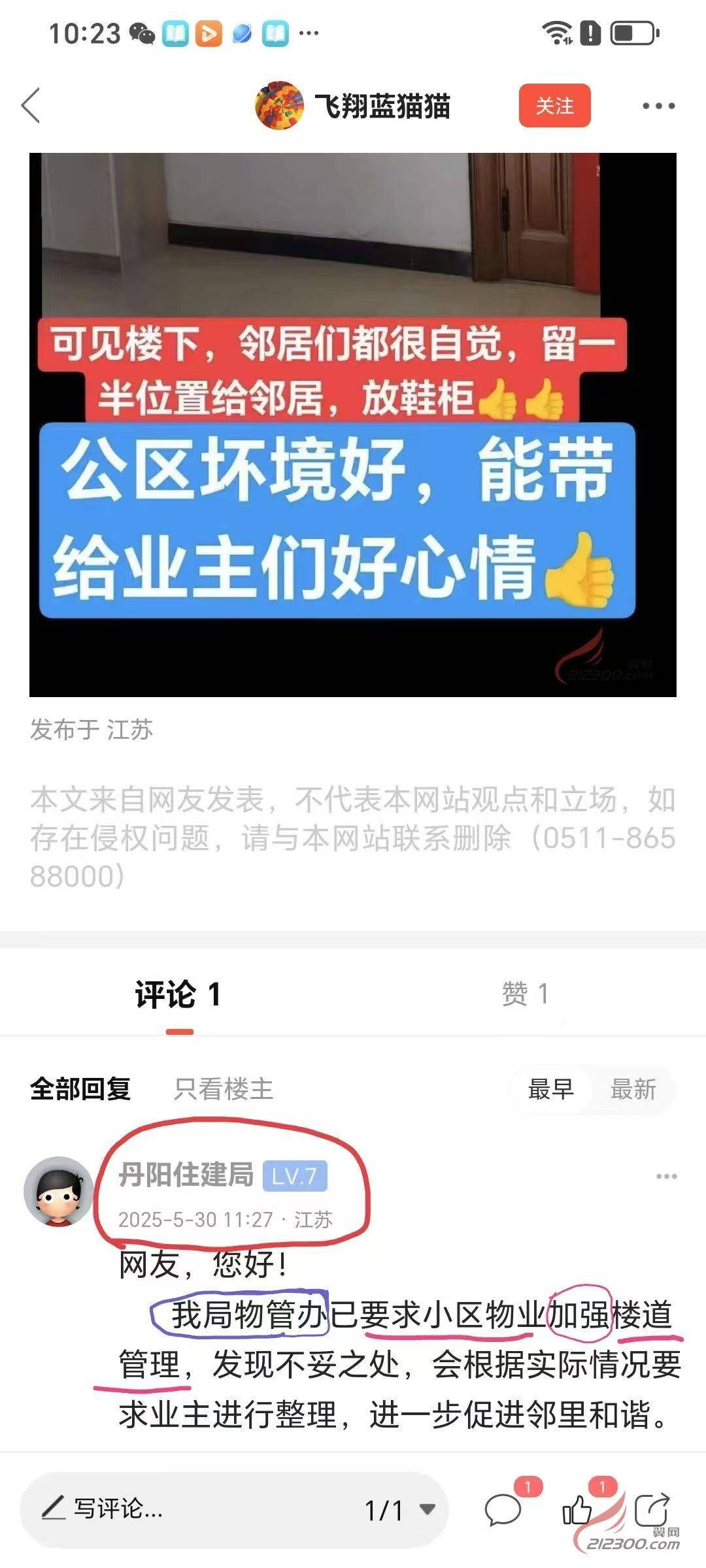706x1568 pixels.
Task: Expand the 1/1 page selector
Action: pyautogui.click(x=399, y=1510)
